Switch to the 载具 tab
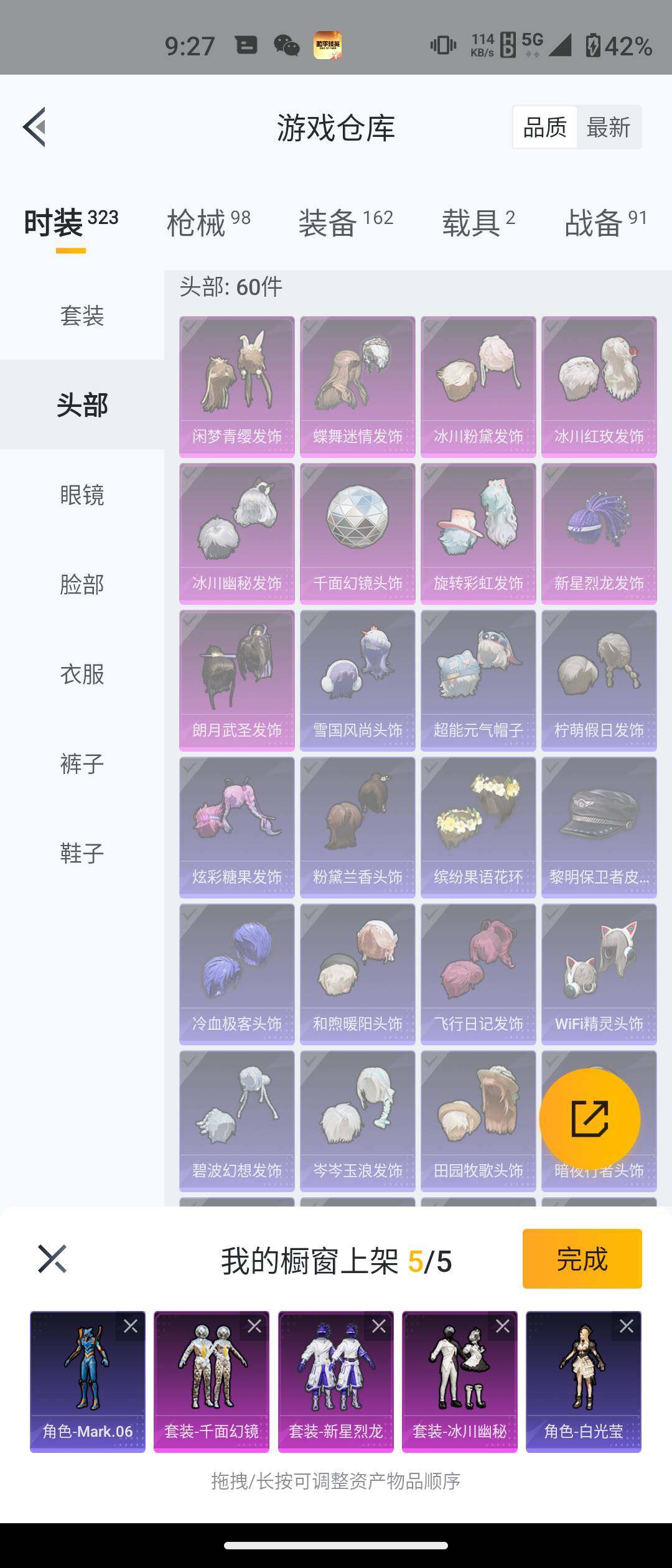672x1568 pixels. [x=475, y=224]
